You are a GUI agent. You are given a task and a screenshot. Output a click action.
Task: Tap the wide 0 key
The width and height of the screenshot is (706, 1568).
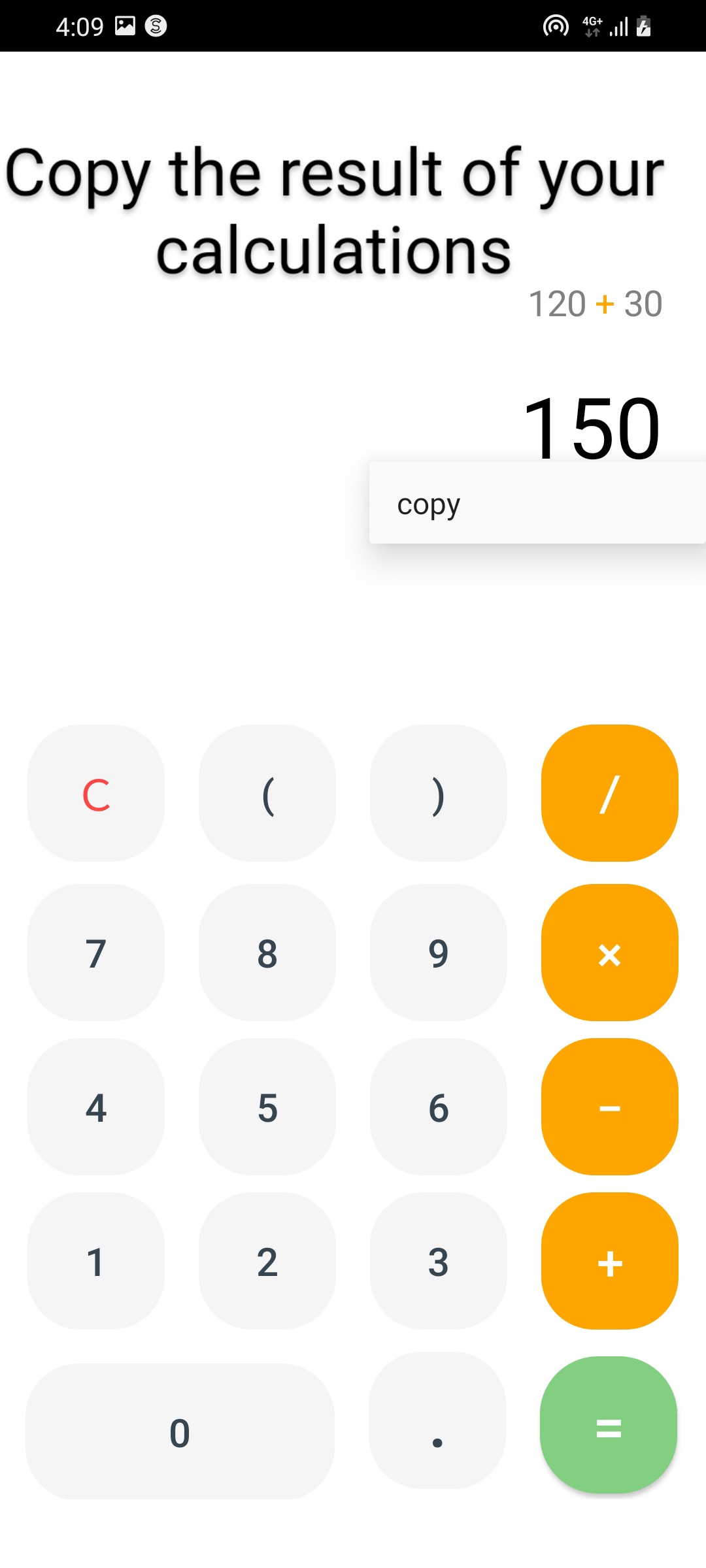pyautogui.click(x=180, y=1431)
